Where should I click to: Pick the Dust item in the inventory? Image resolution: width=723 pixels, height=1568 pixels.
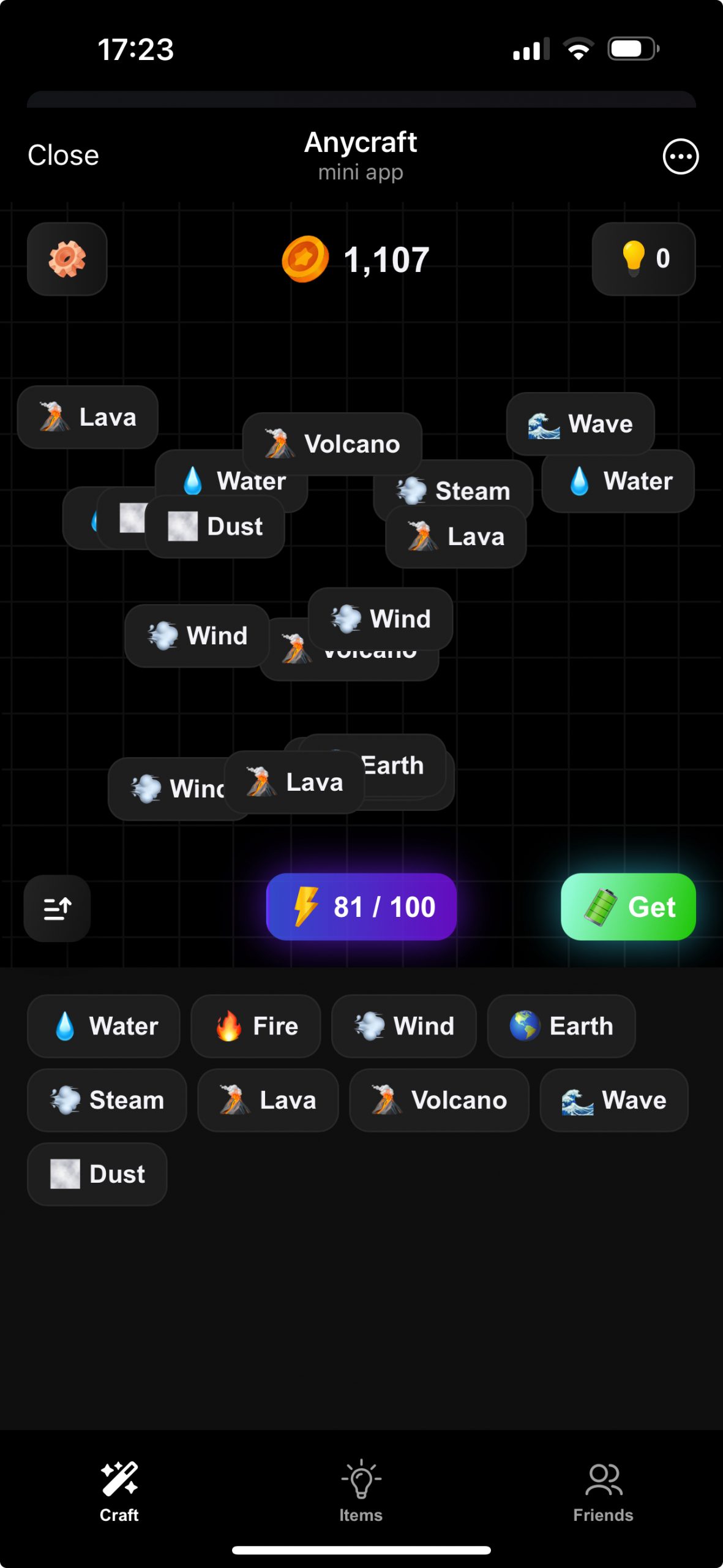coord(97,1174)
